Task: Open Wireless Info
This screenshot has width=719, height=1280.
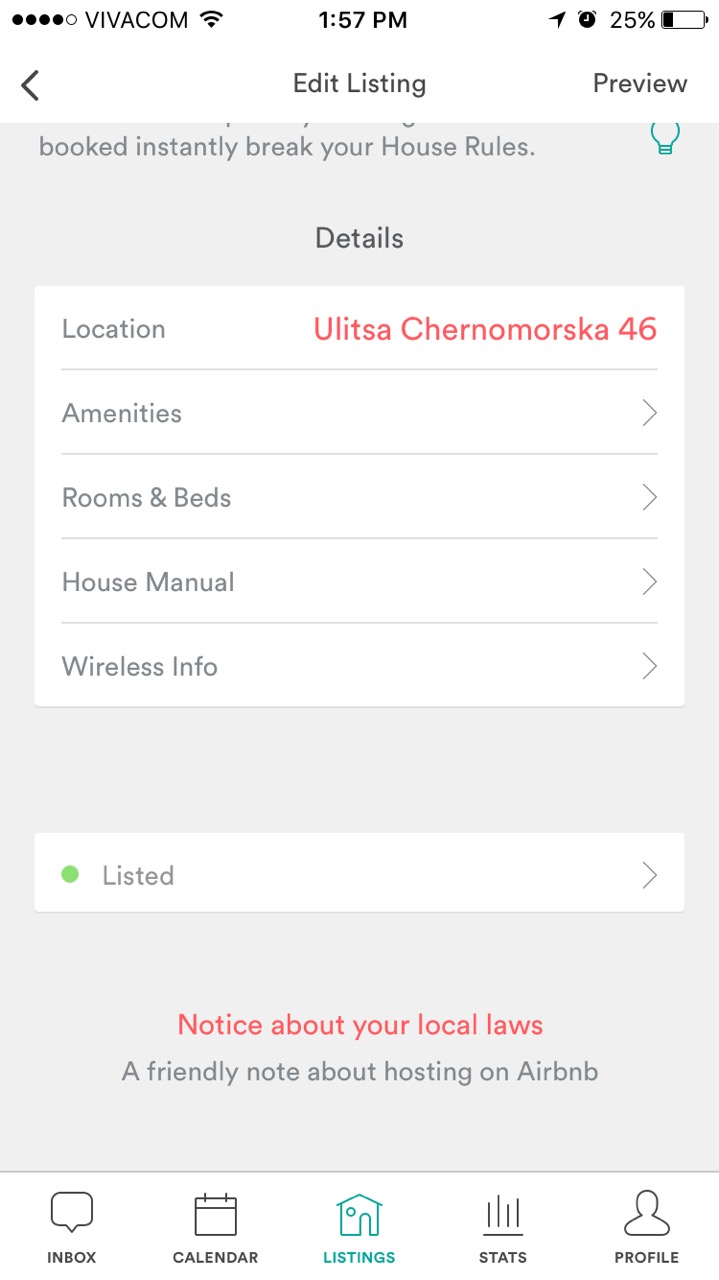Action: pos(359,666)
